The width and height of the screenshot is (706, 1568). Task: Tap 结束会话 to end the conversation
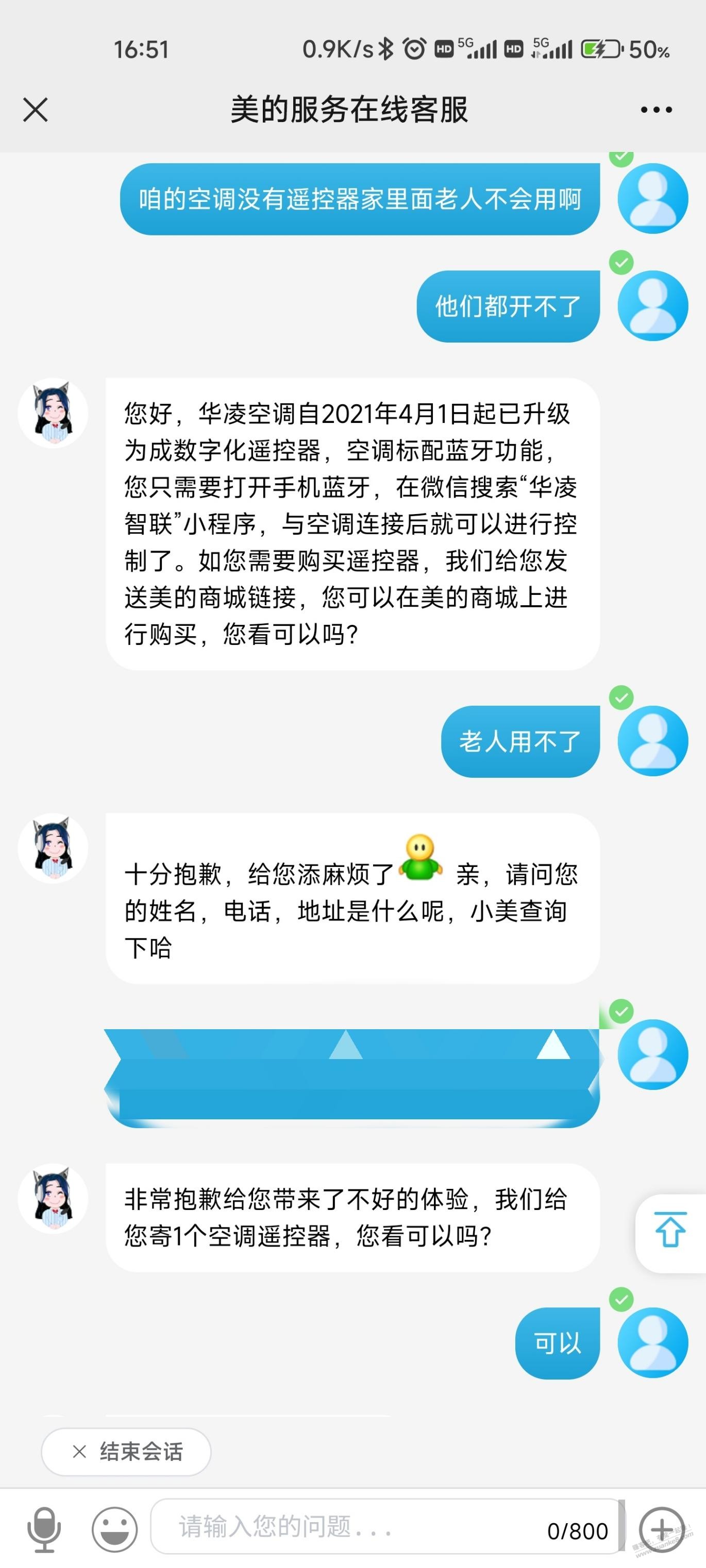[127, 1452]
